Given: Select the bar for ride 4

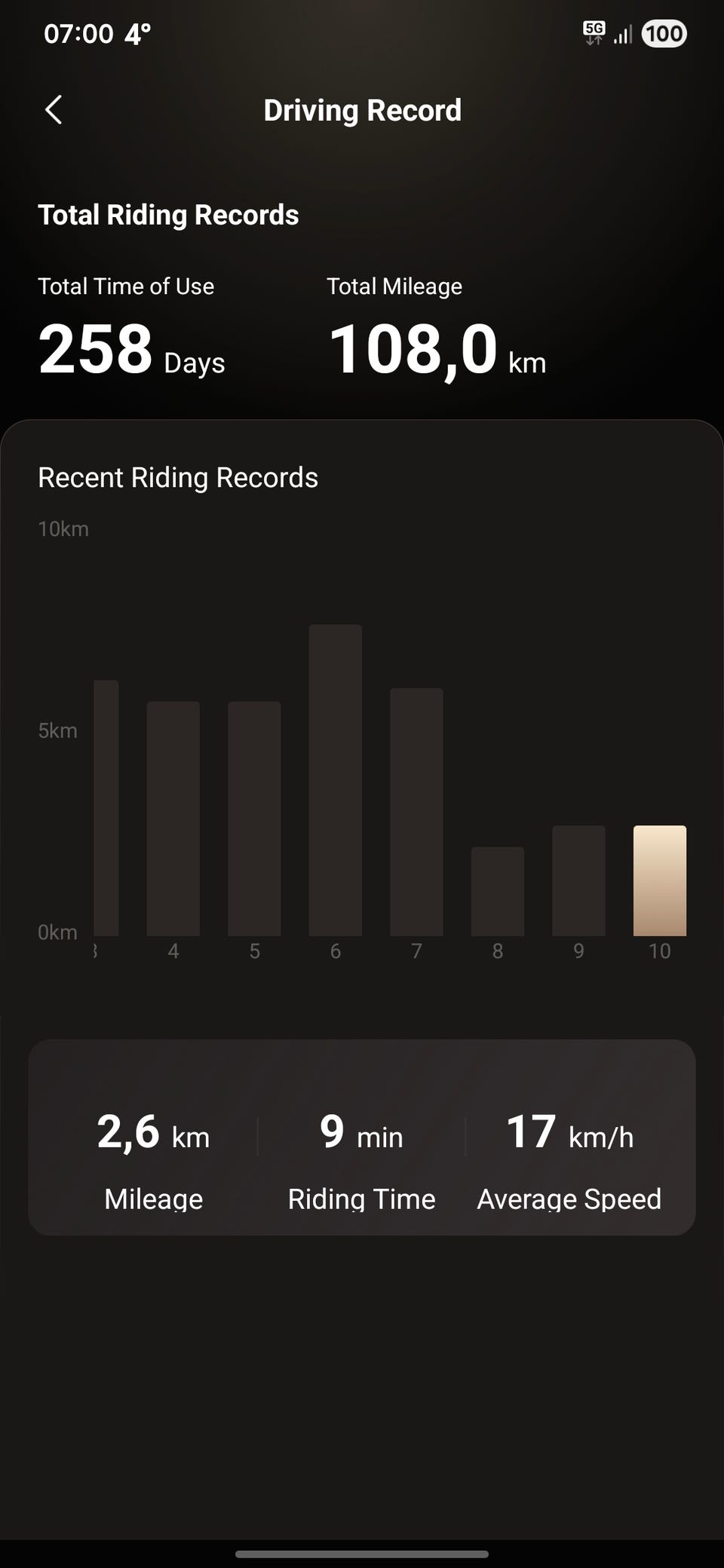Looking at the screenshot, I should 173,818.
